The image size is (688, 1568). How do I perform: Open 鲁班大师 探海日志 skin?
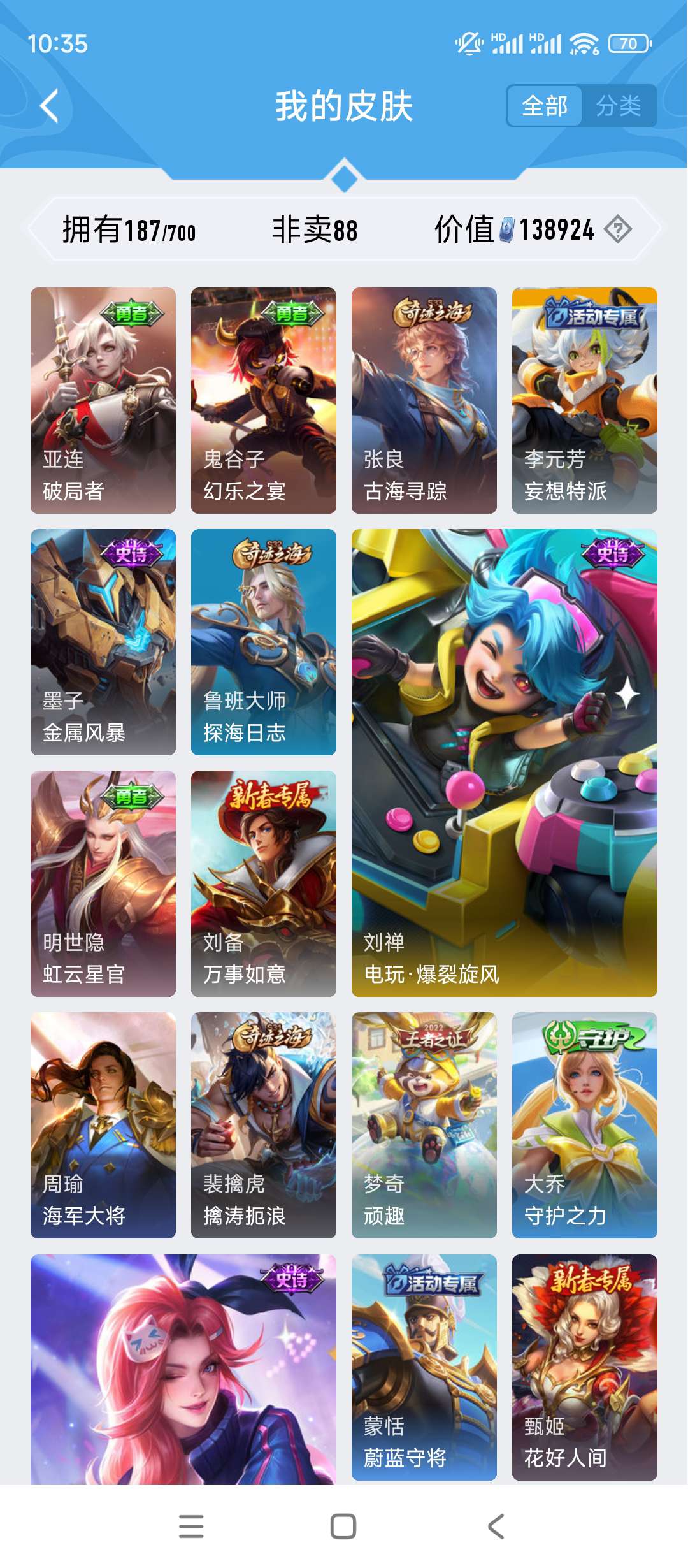coord(264,642)
